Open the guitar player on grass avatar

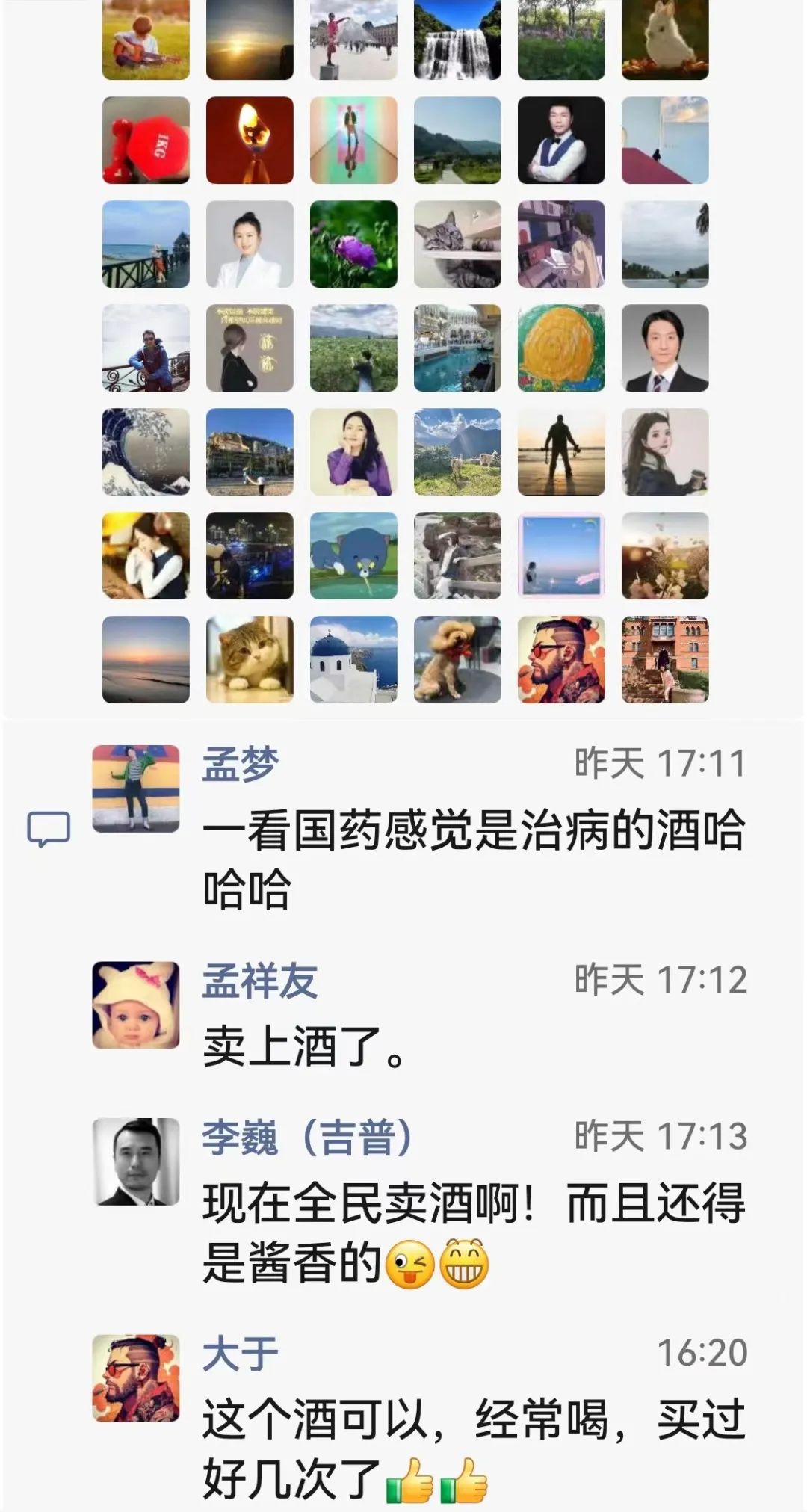[x=146, y=39]
